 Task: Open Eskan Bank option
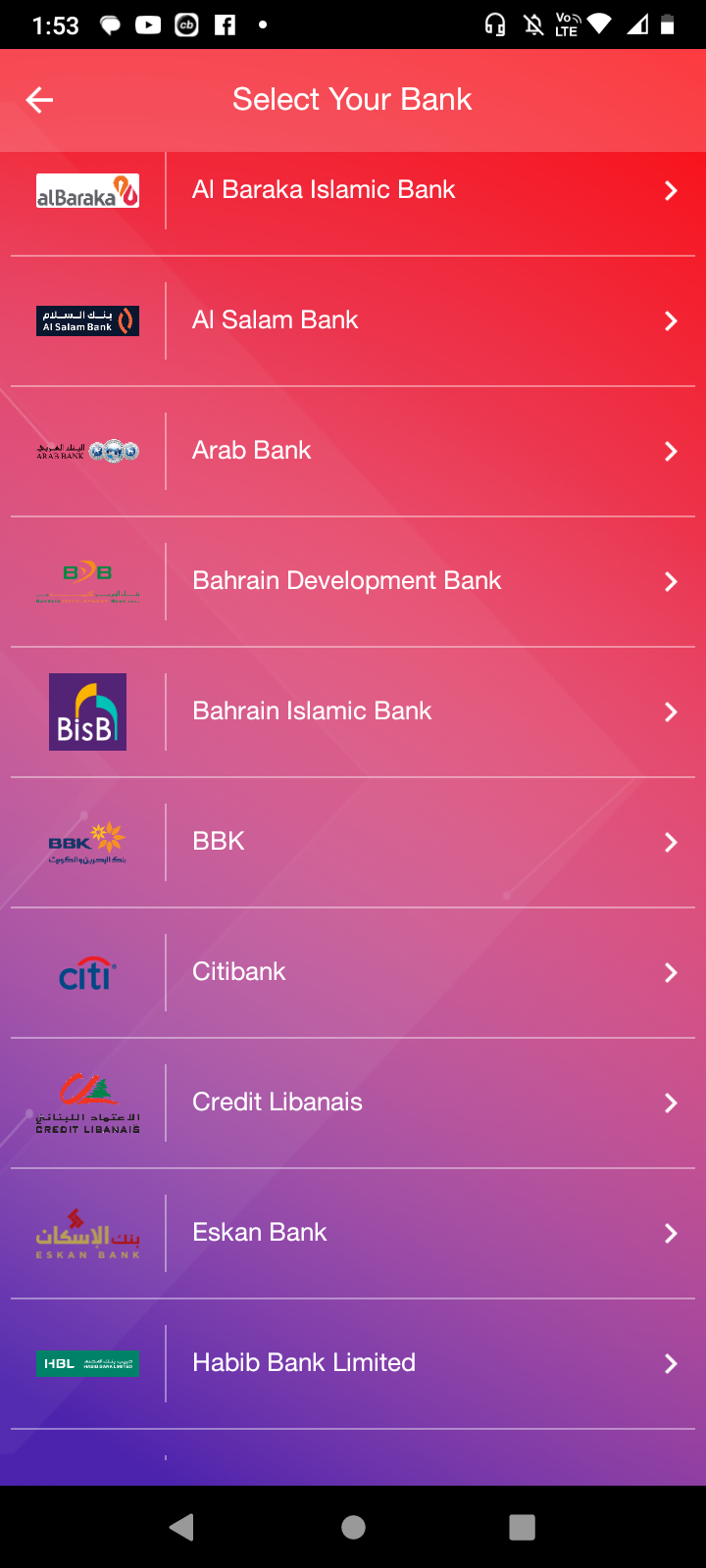click(x=353, y=1233)
